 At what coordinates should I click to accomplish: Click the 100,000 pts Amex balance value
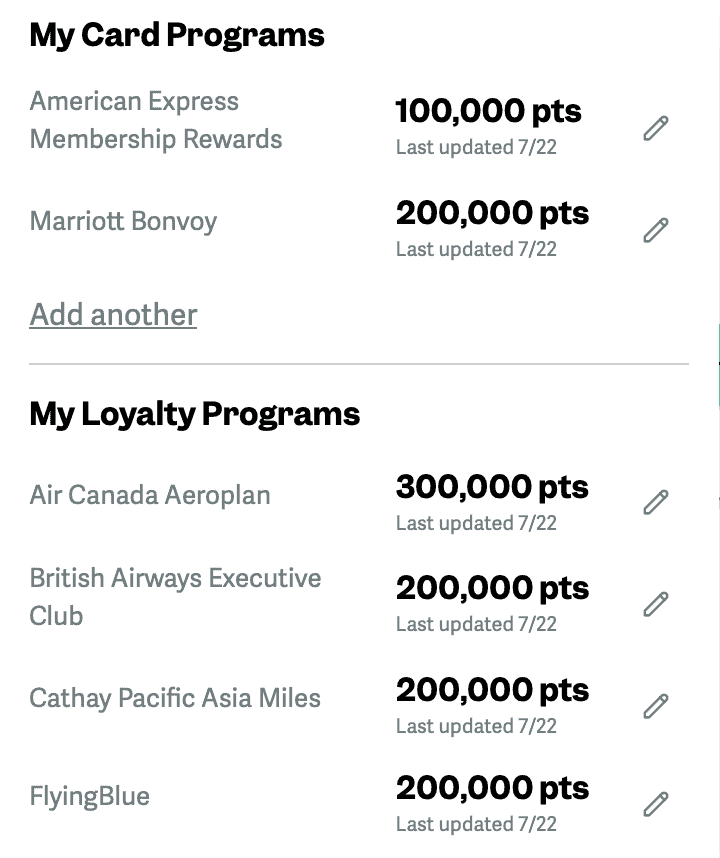pos(488,111)
